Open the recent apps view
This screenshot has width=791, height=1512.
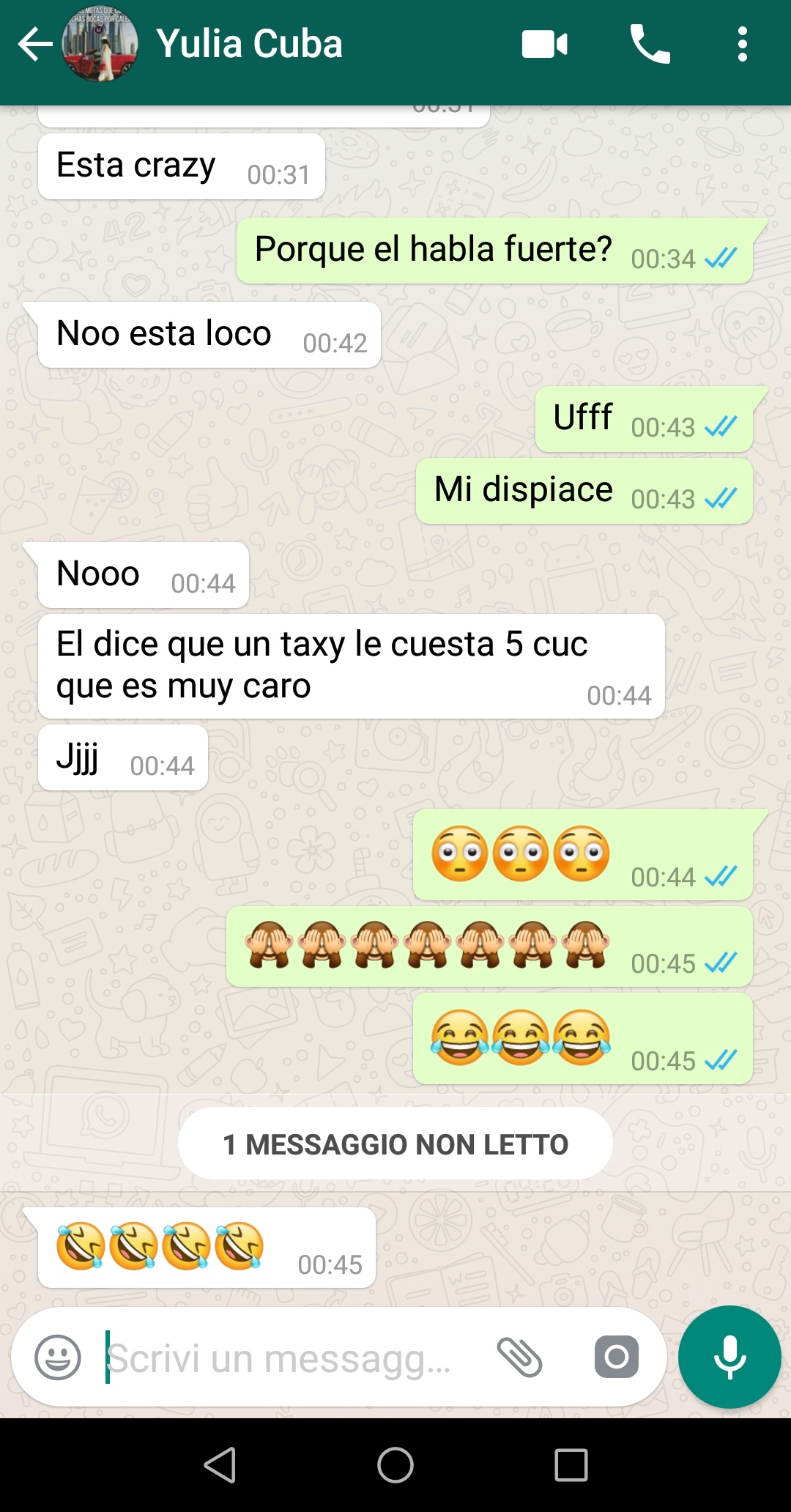pos(571,1465)
